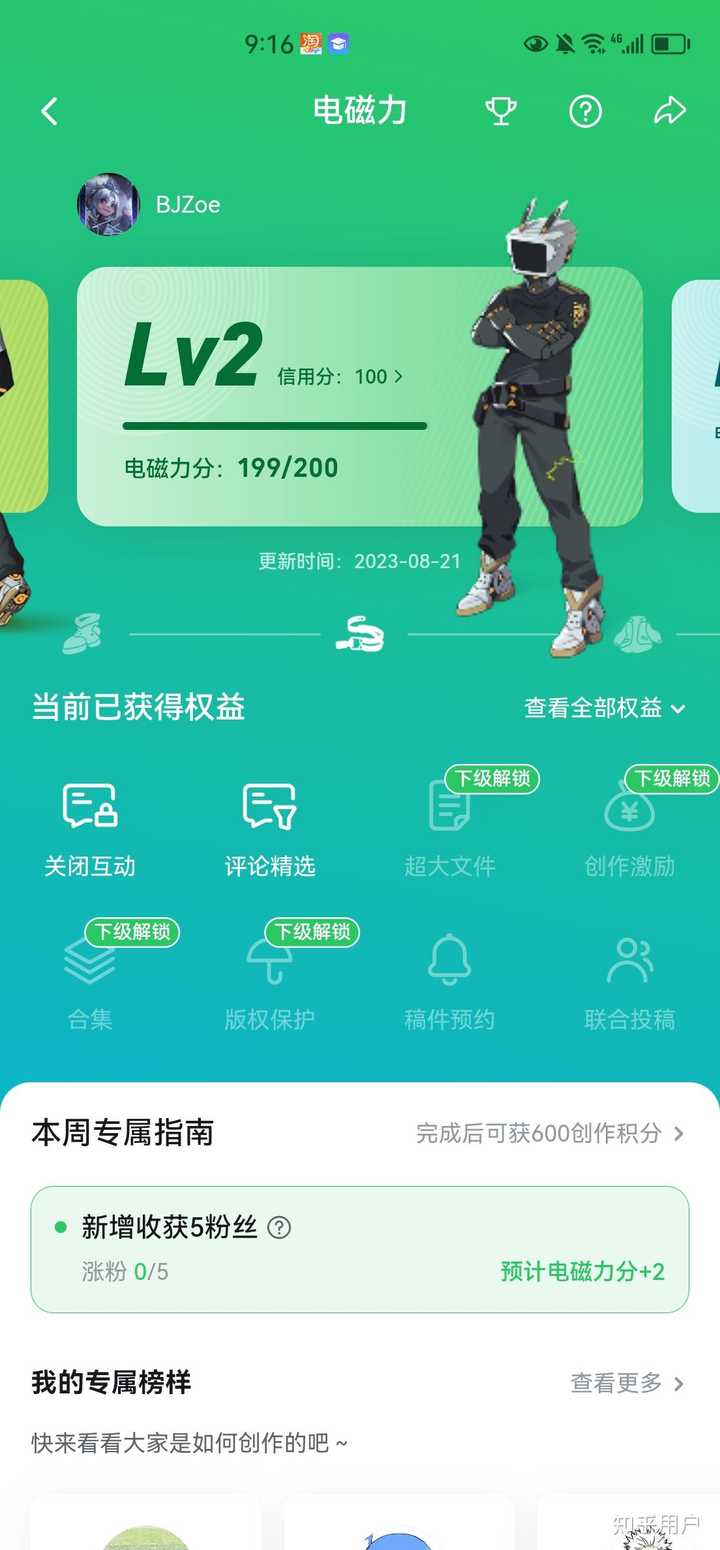Tap the 版权保护 copyright protection icon
This screenshot has height=1550, width=720.
pyautogui.click(x=268, y=960)
